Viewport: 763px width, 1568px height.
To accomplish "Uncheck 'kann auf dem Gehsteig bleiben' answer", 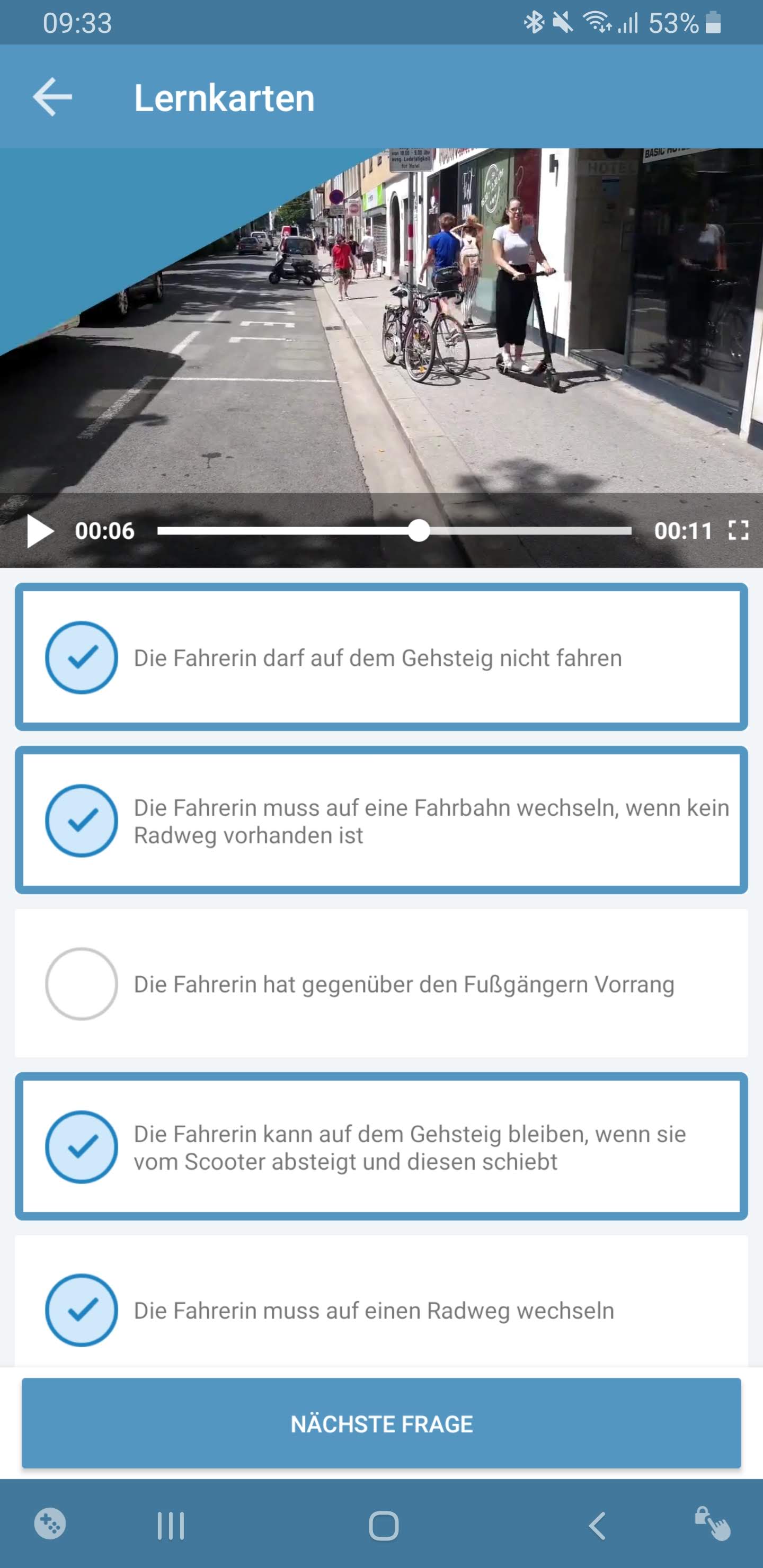I will [x=82, y=1147].
